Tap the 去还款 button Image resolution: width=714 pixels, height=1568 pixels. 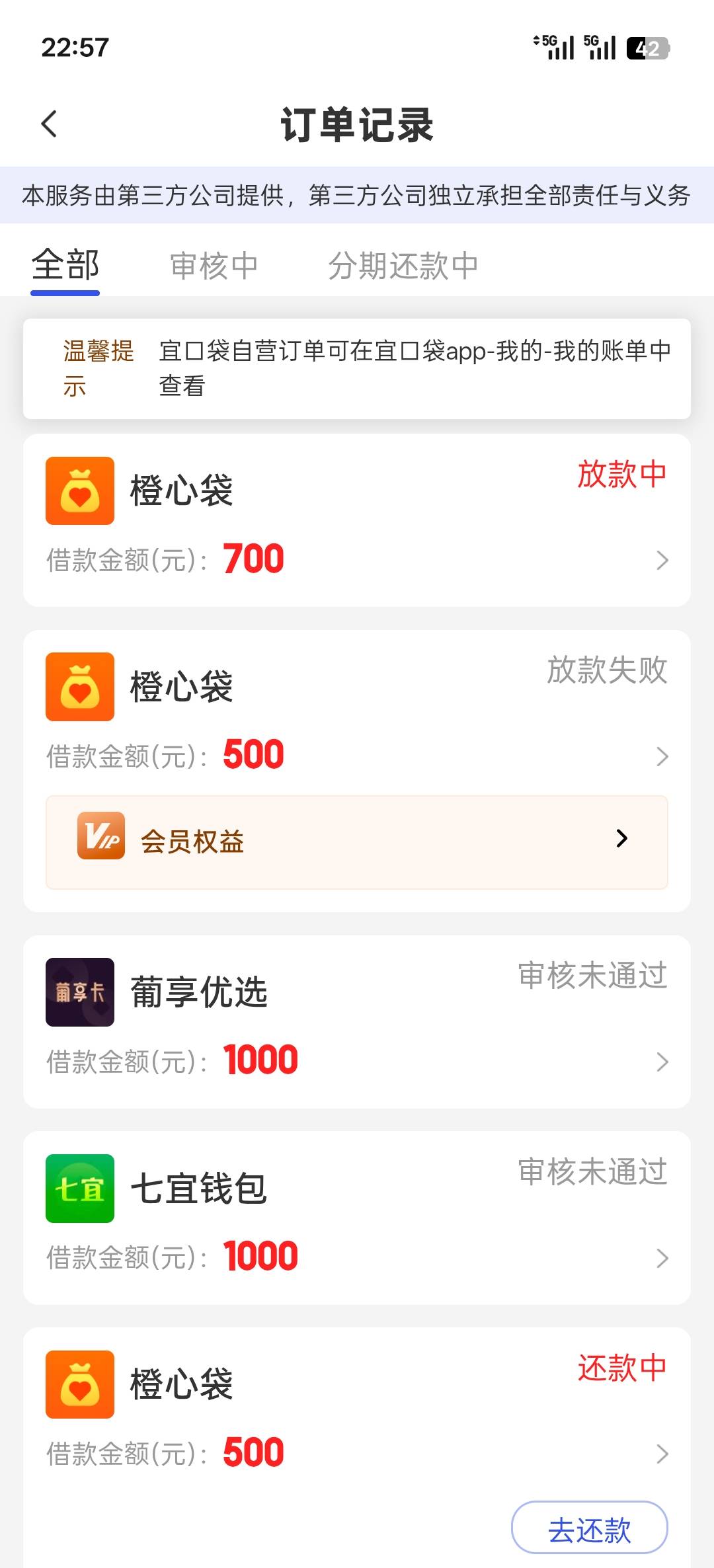(x=590, y=1528)
